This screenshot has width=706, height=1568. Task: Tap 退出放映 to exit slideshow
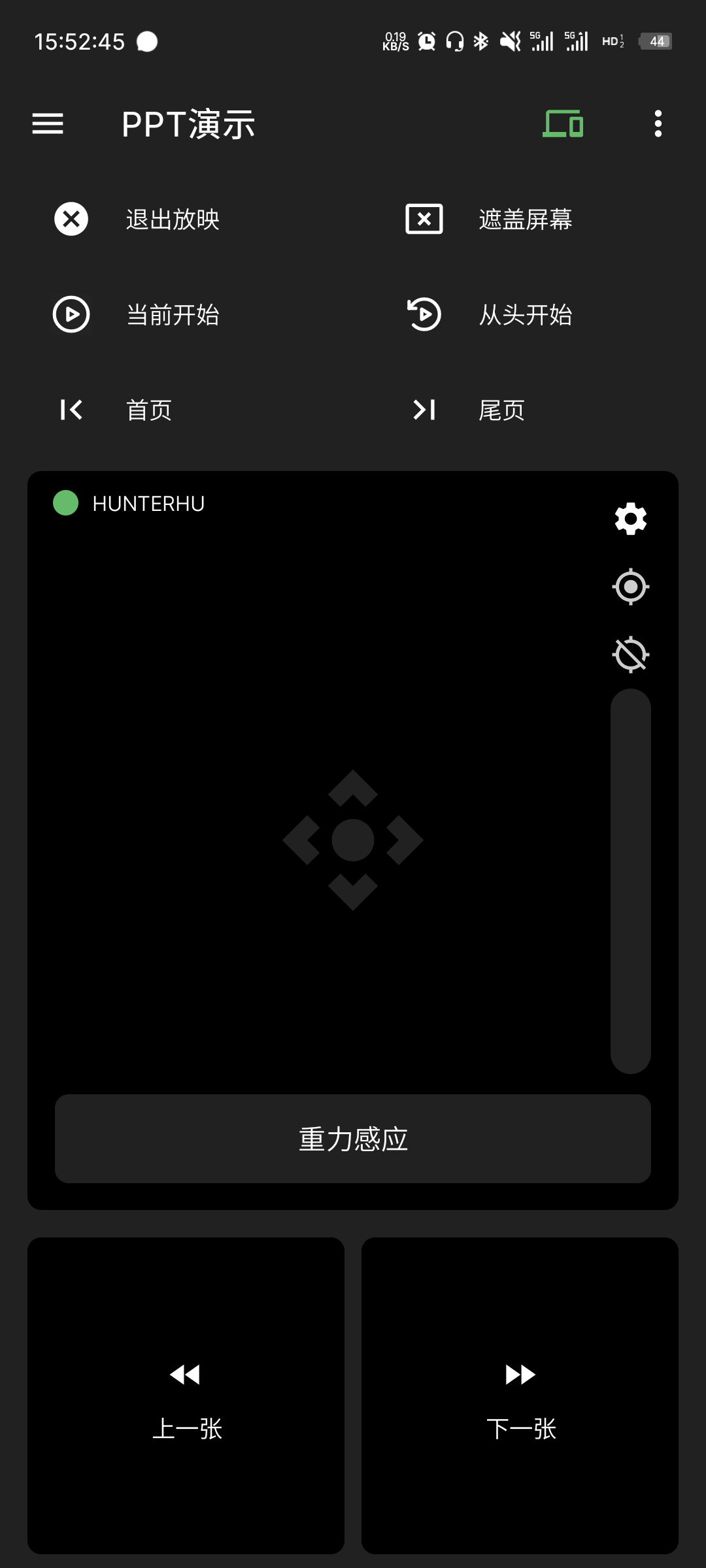pyautogui.click(x=137, y=219)
